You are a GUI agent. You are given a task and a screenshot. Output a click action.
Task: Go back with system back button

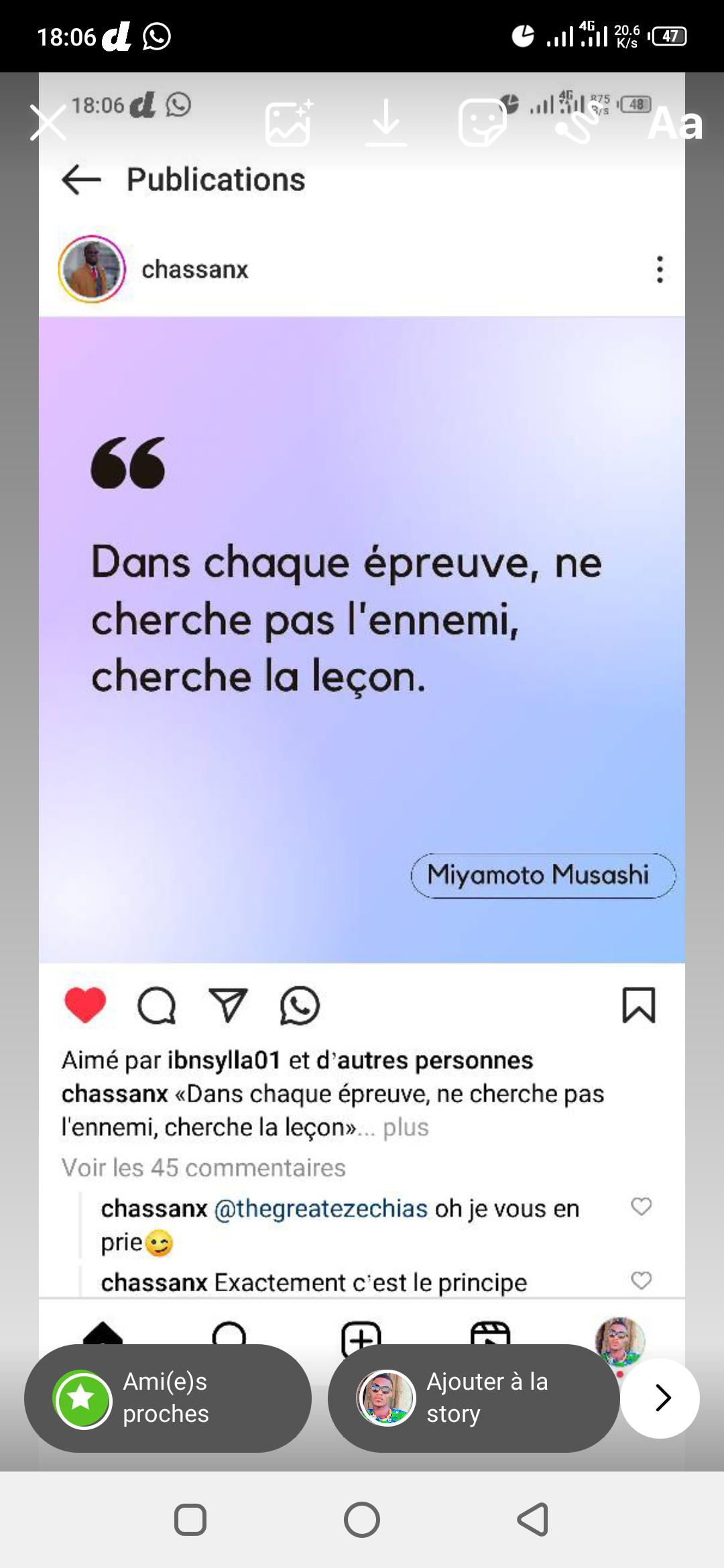pyautogui.click(x=534, y=1520)
